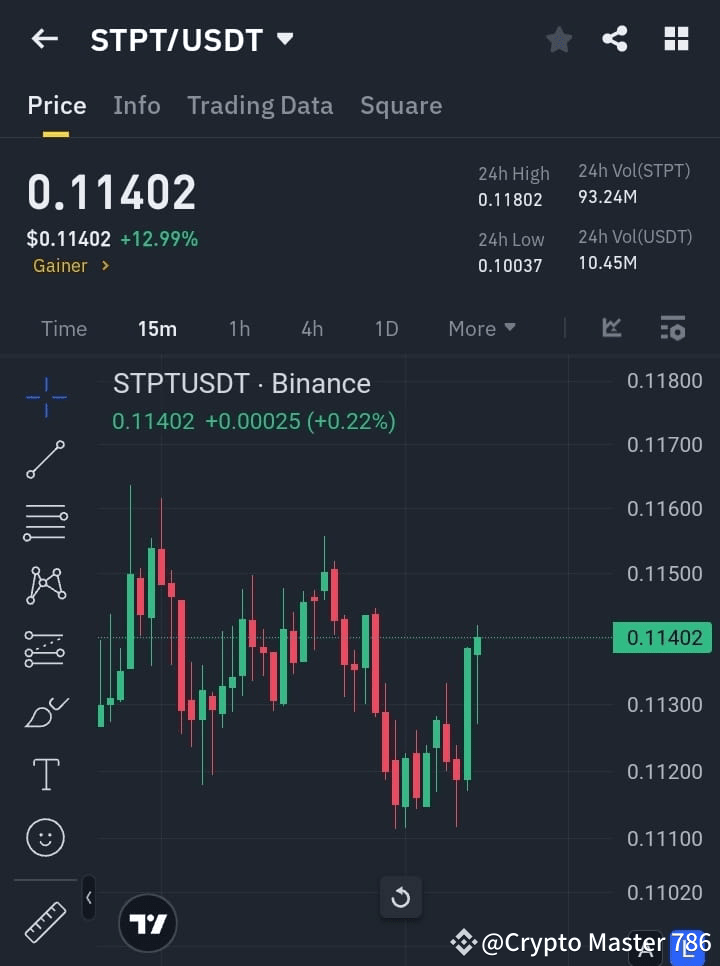
Task: Open the Square tab
Action: click(x=401, y=105)
